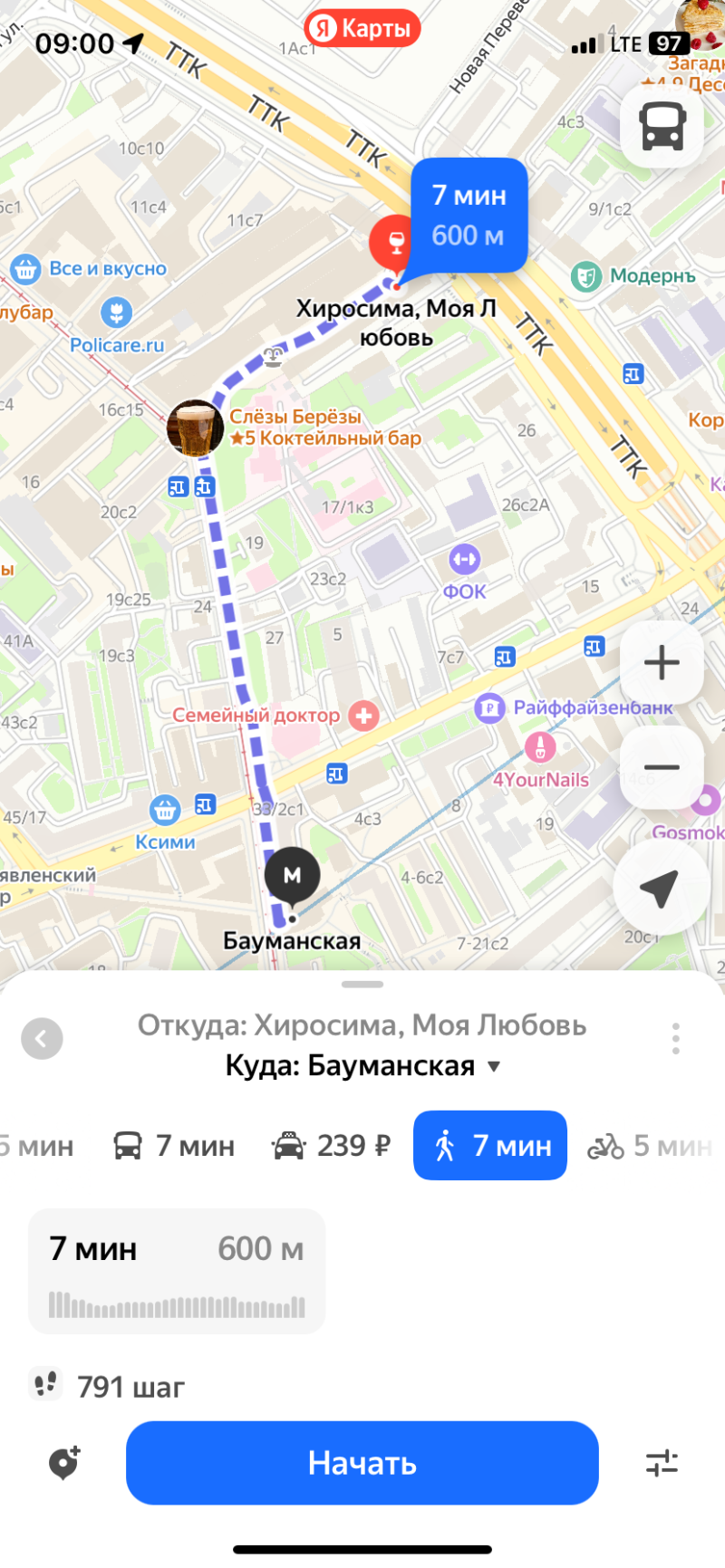The height and width of the screenshot is (1568, 725).
Task: Open public transport layer via bus icon
Action: tap(661, 127)
